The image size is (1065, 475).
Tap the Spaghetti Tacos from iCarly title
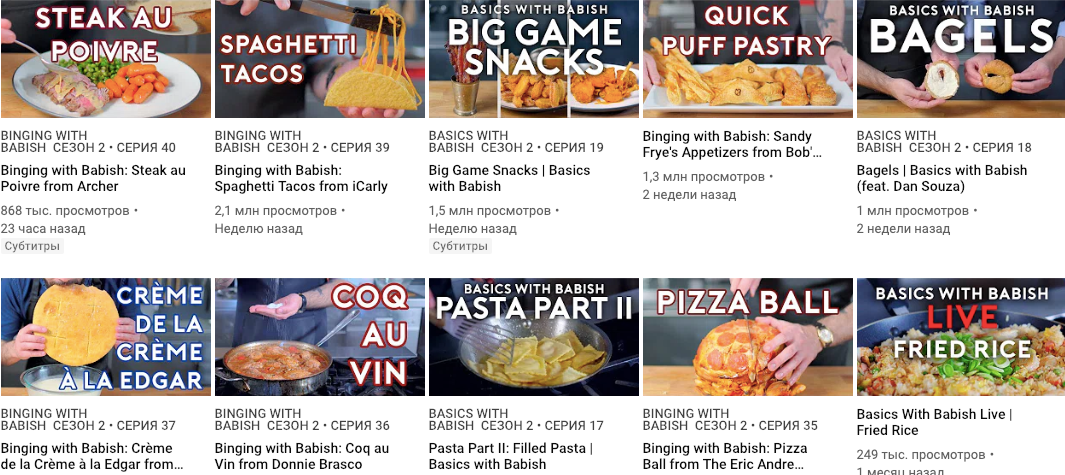point(300,178)
